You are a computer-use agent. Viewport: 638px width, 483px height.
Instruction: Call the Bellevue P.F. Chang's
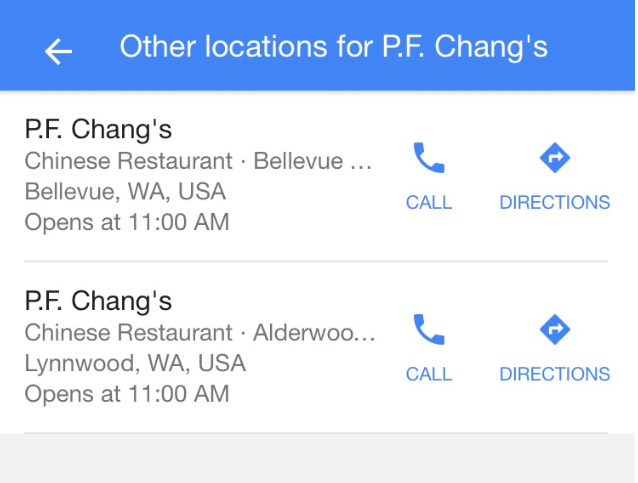[x=429, y=175]
